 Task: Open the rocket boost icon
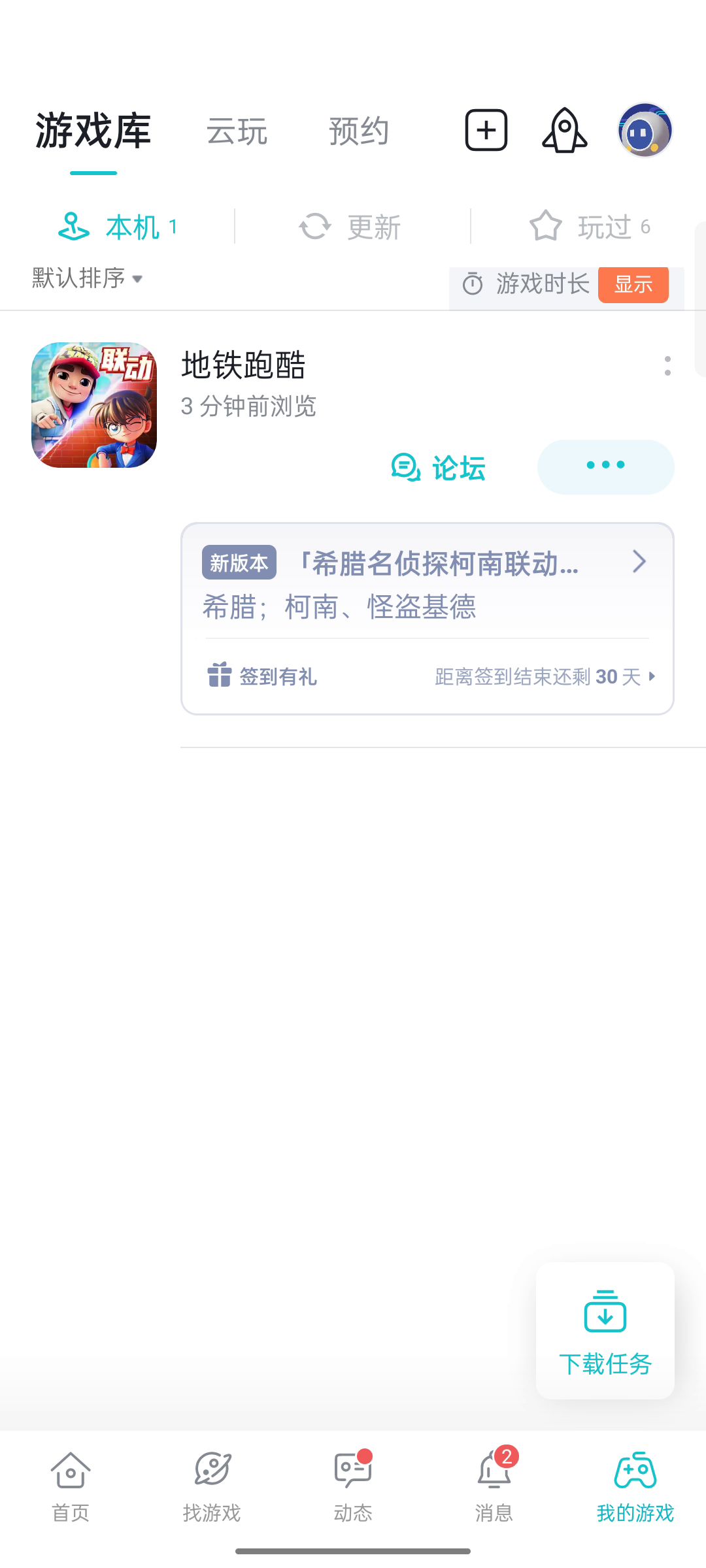tap(564, 130)
